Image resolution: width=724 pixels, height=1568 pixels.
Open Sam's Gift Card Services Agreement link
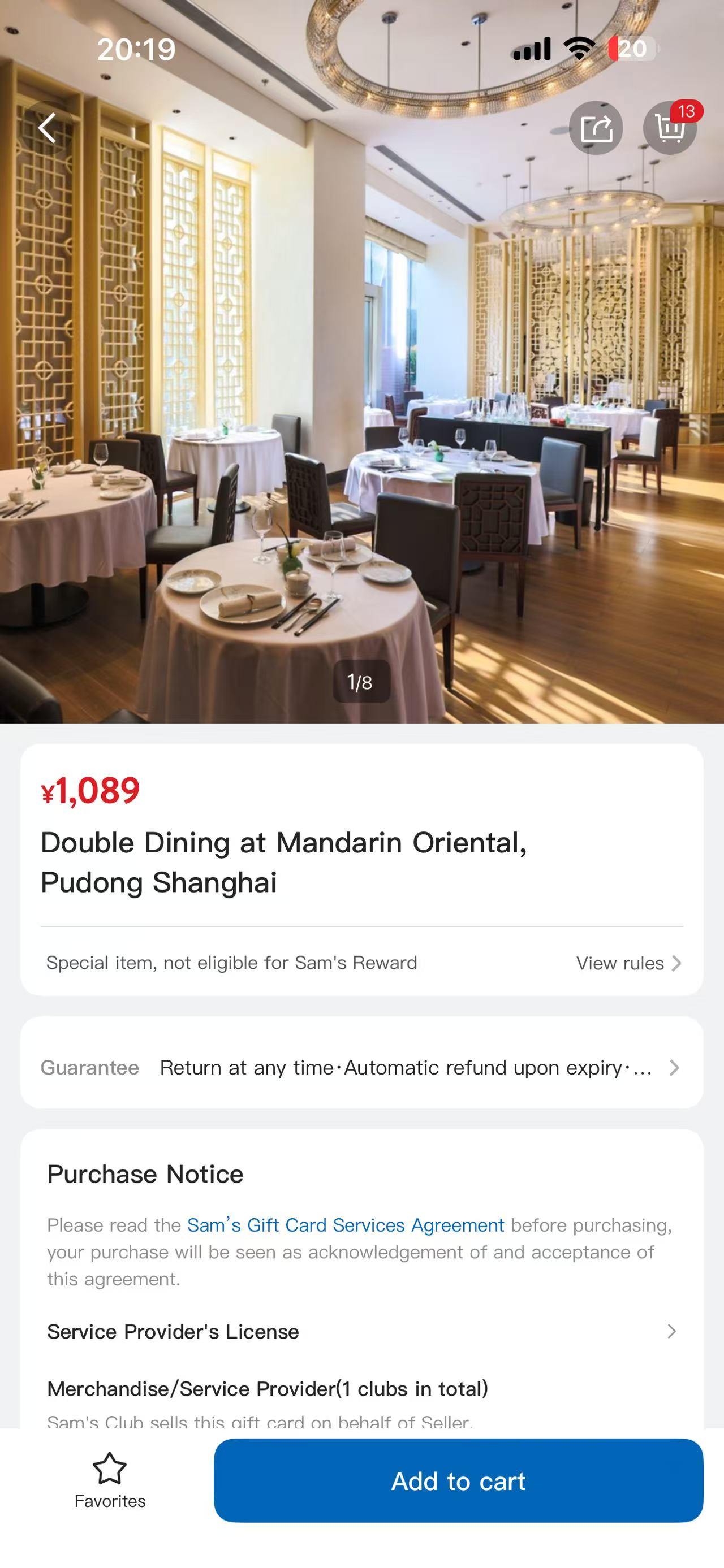[345, 1225]
